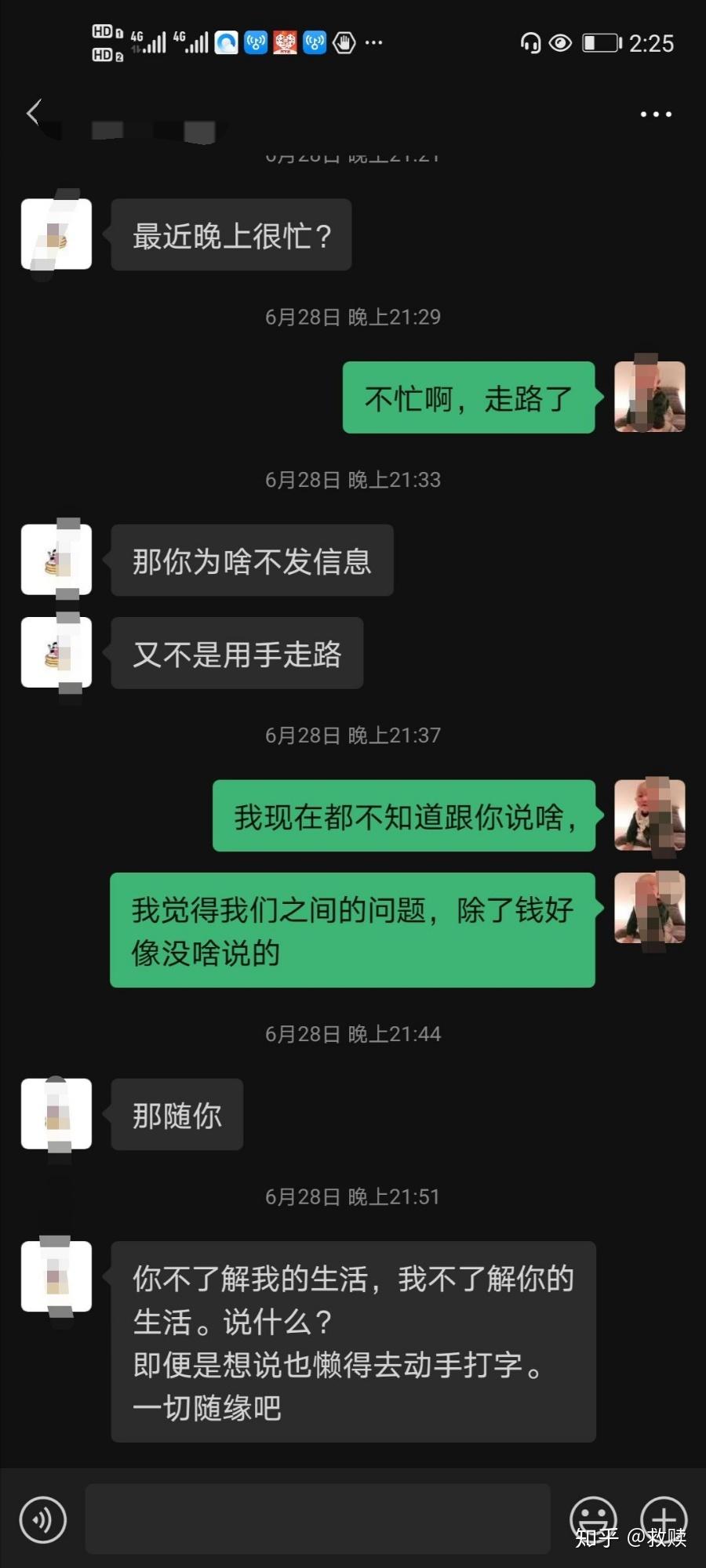Open the three-dot chat options menu
This screenshot has height=1568, width=706.
click(x=656, y=114)
